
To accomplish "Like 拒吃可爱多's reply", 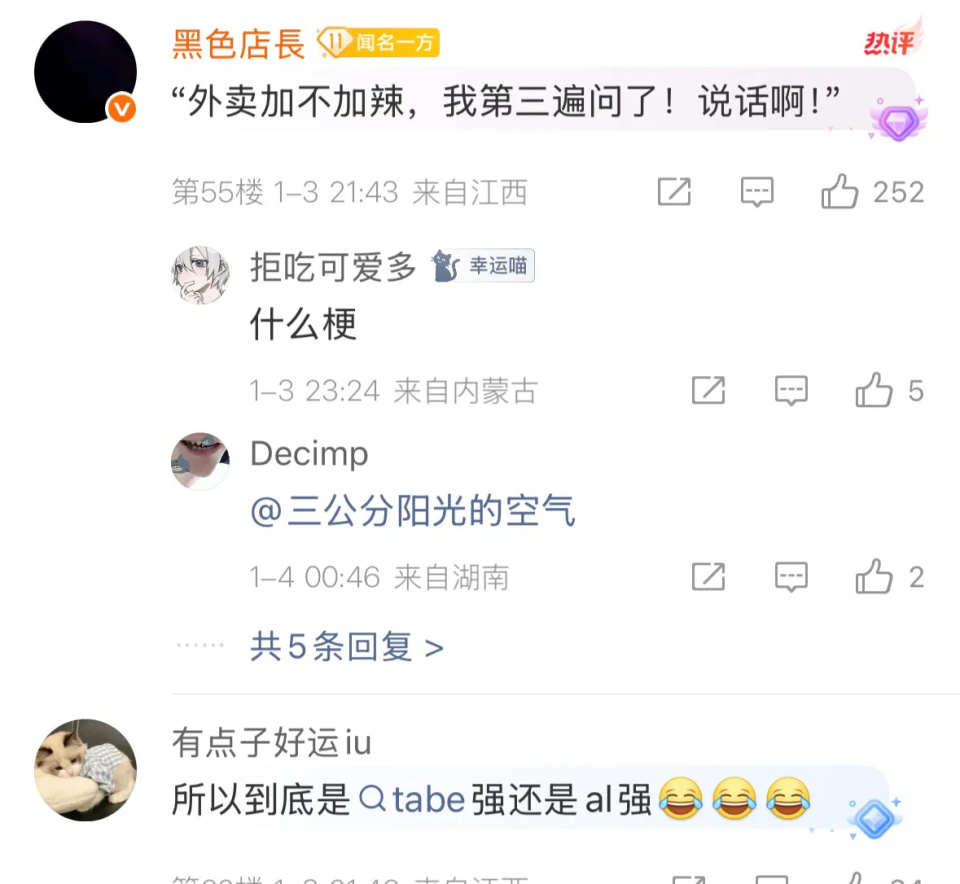I will point(874,391).
